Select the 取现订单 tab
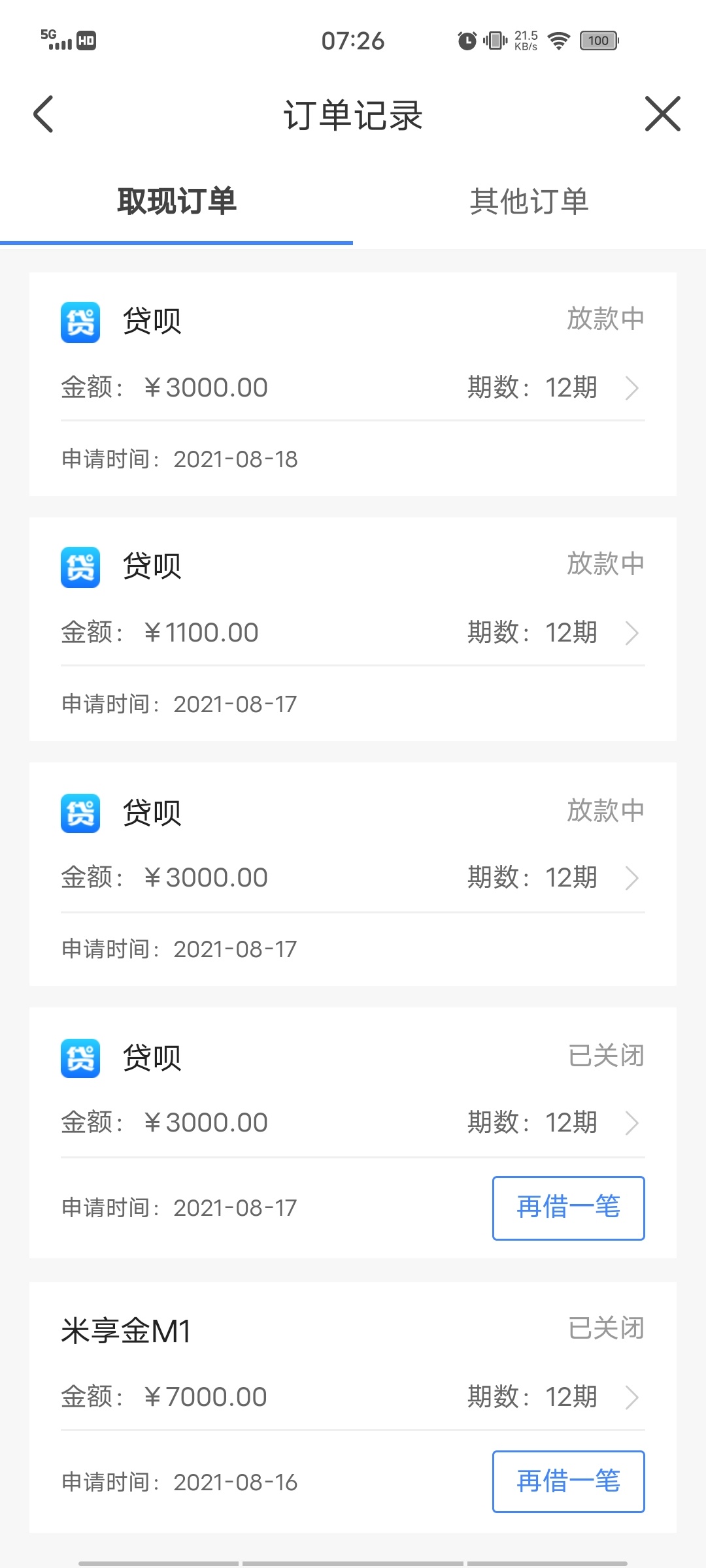The height and width of the screenshot is (1568, 706). coord(176,201)
